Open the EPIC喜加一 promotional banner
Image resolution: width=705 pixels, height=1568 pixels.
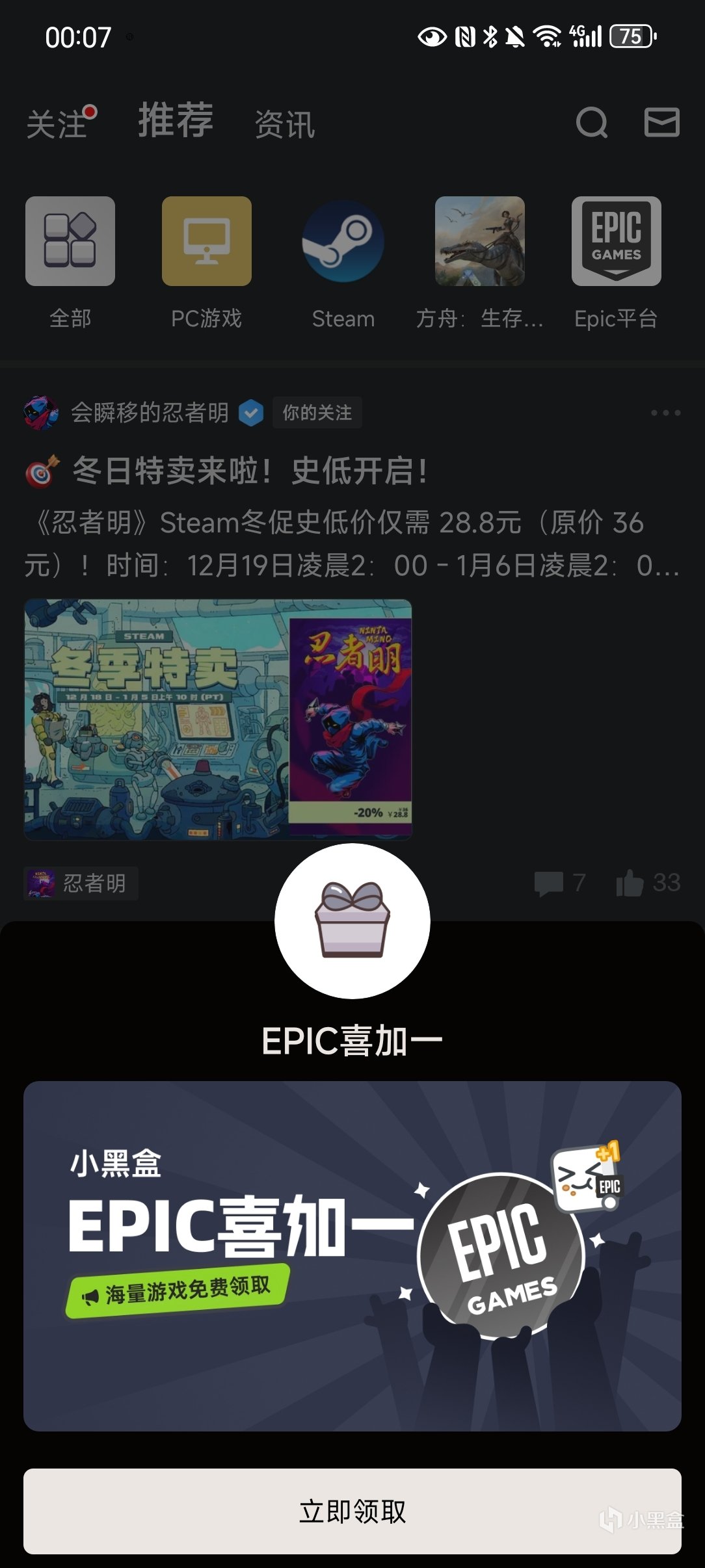pos(352,1255)
